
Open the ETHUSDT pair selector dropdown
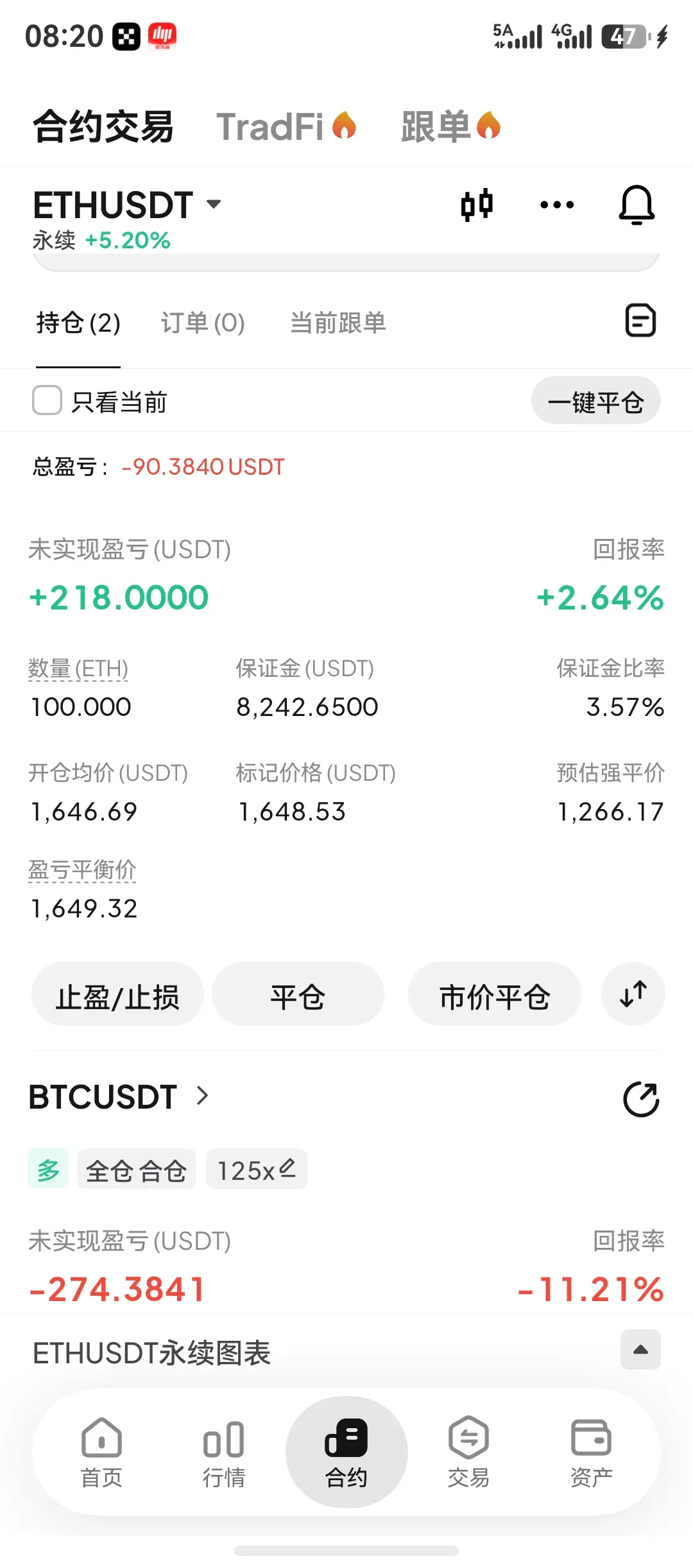127,205
